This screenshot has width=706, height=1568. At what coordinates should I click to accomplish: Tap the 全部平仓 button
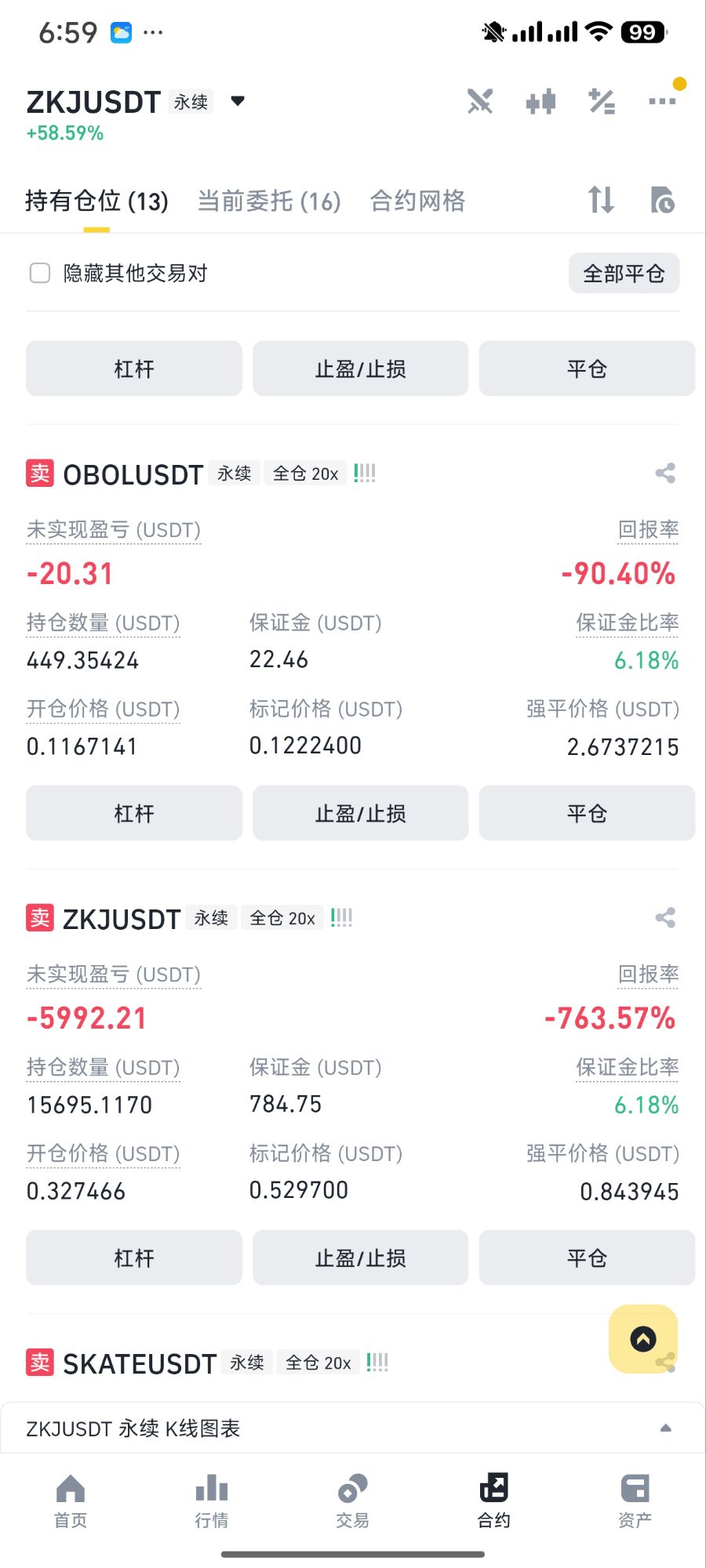[624, 274]
